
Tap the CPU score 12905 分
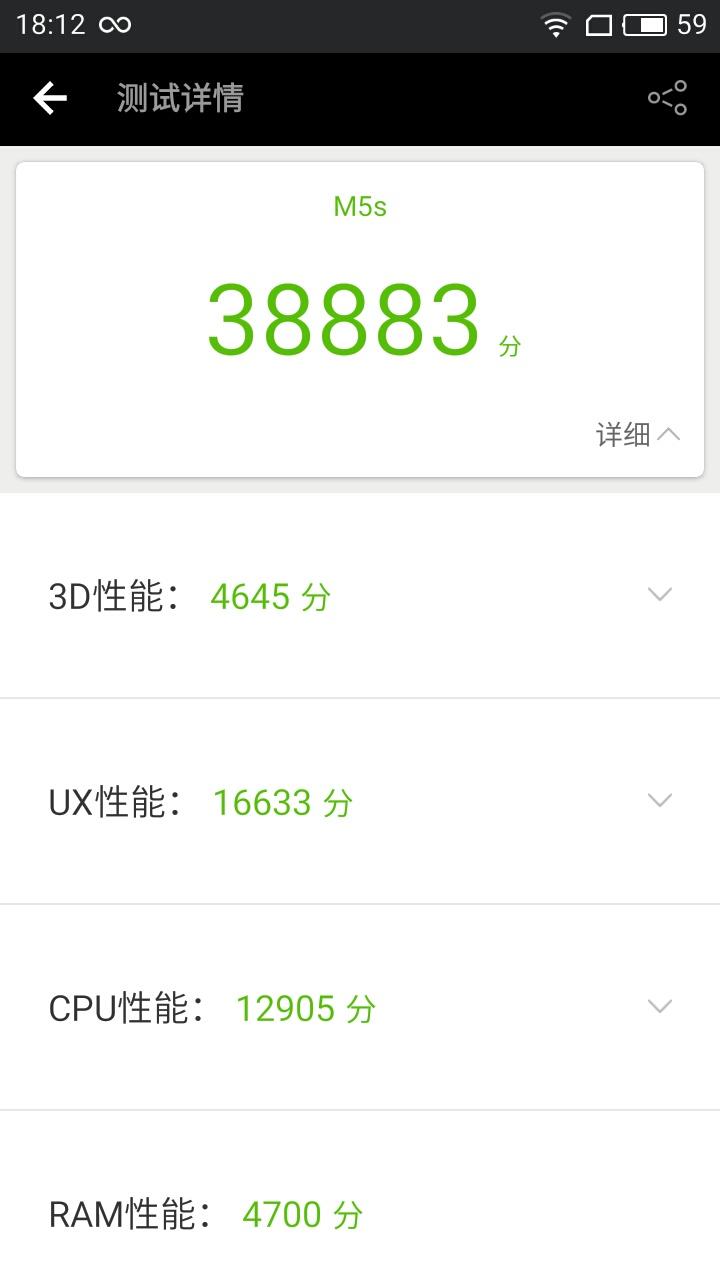(x=306, y=1008)
